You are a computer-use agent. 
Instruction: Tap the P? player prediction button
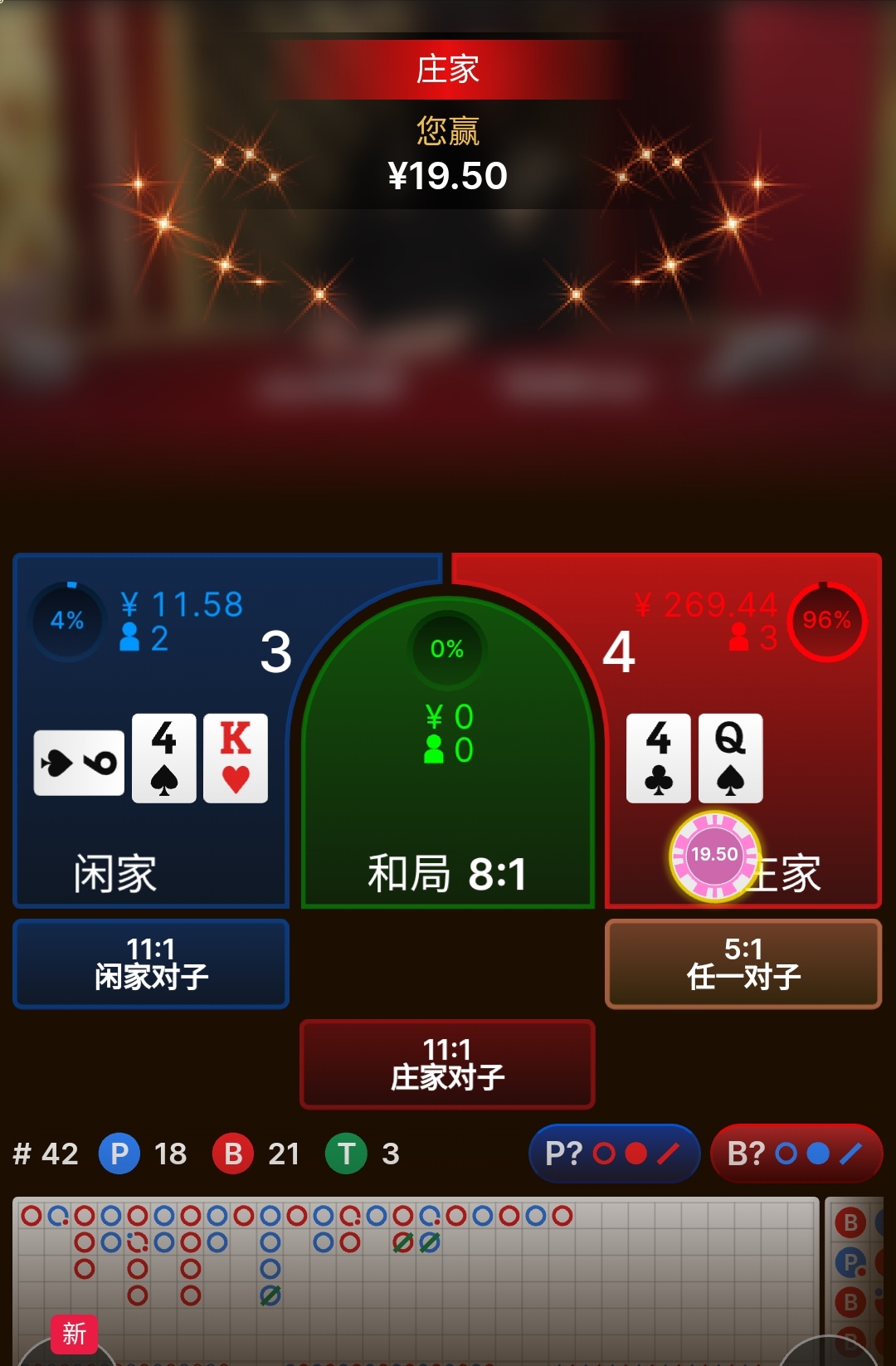click(x=614, y=1154)
